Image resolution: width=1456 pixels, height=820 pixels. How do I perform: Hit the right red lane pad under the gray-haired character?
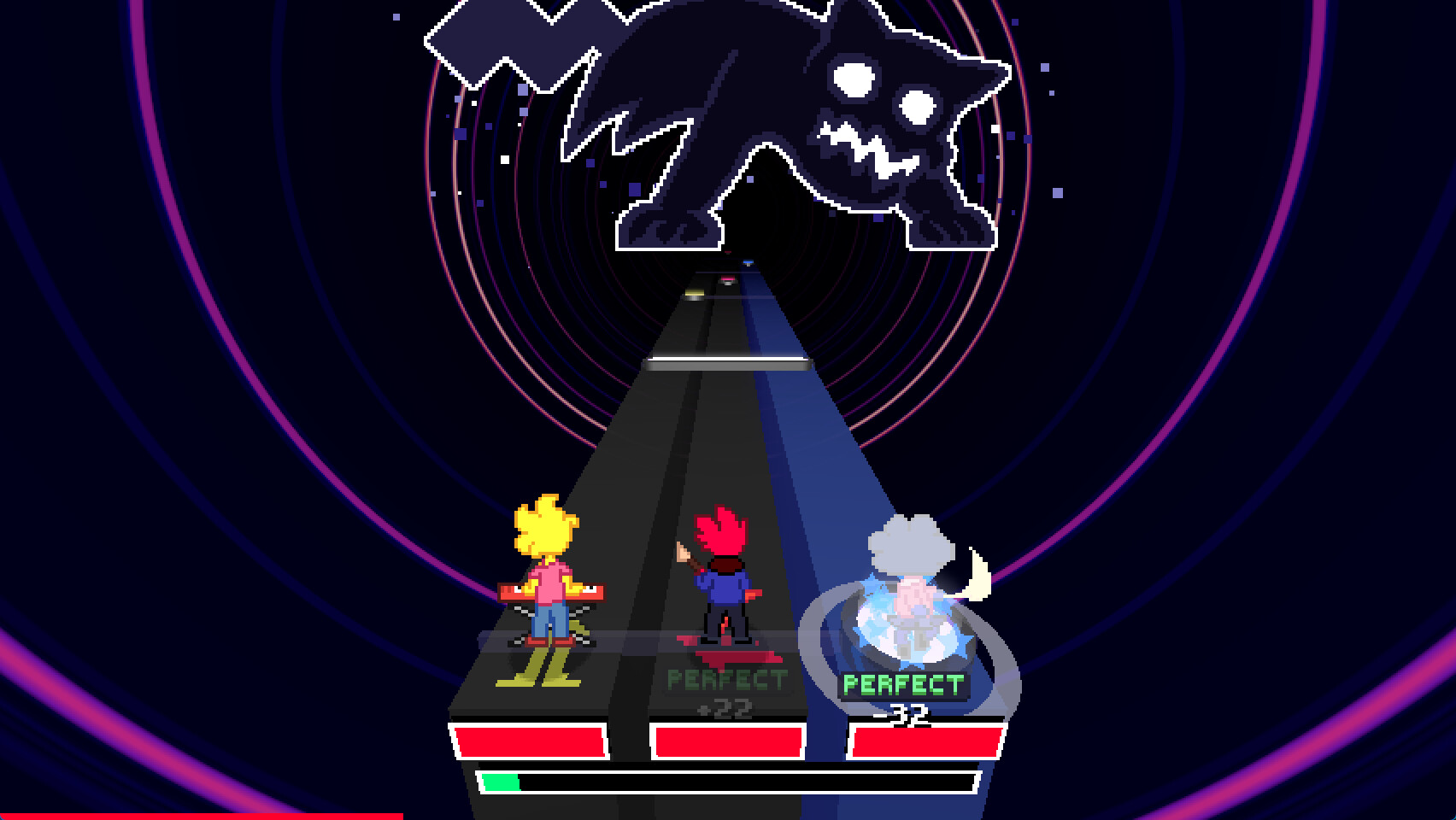(x=927, y=741)
